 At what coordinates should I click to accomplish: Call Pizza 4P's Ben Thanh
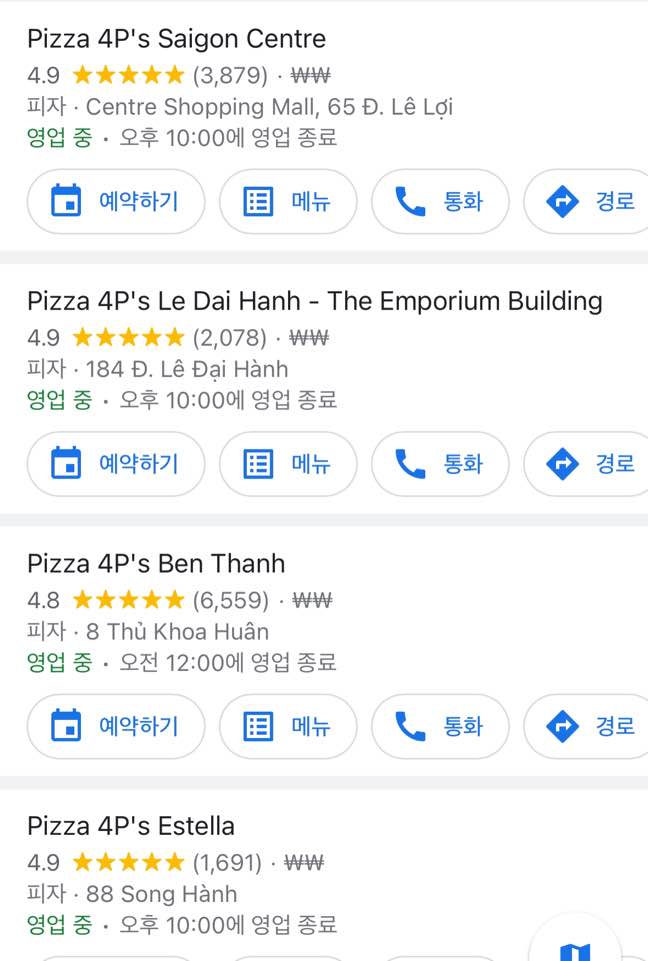click(x=440, y=726)
